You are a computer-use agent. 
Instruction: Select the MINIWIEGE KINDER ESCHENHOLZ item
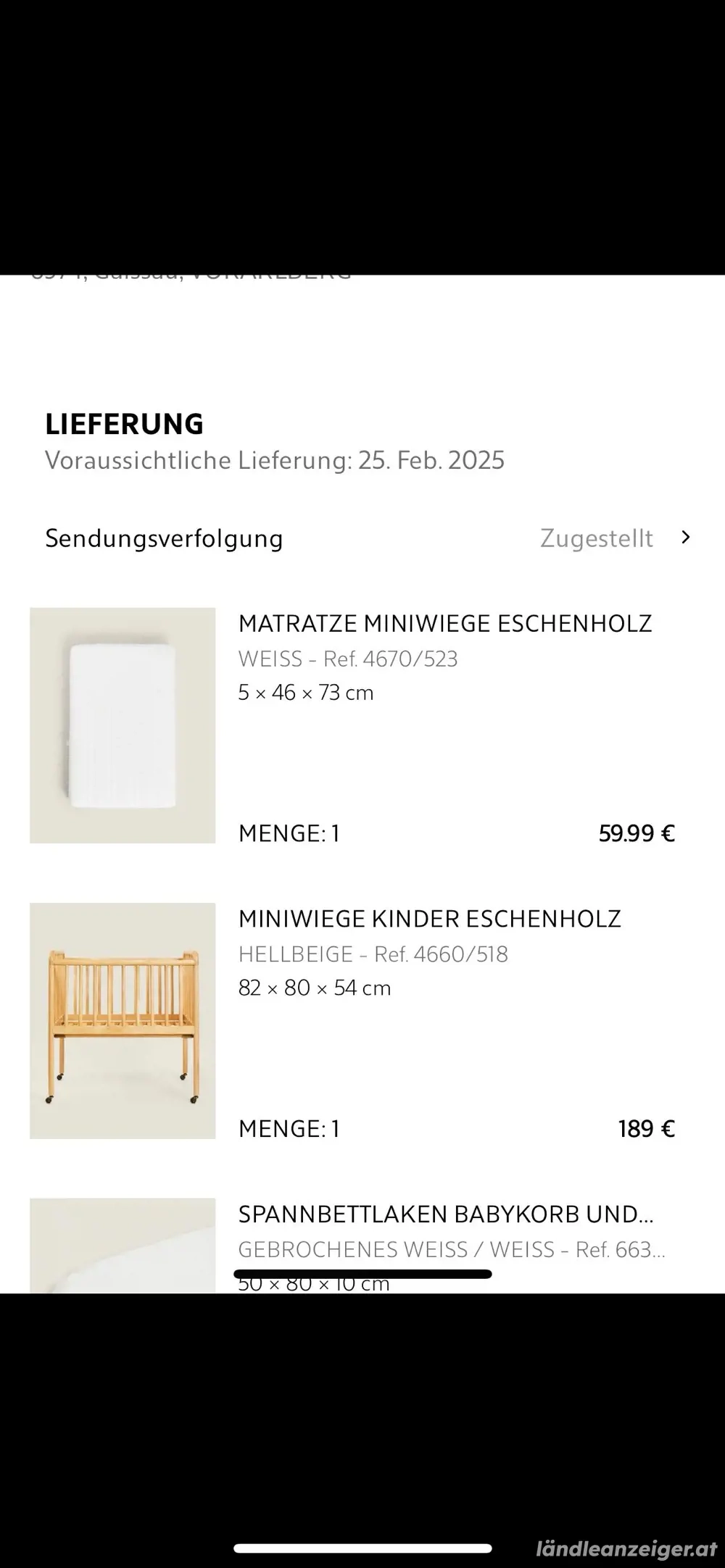[x=429, y=918]
